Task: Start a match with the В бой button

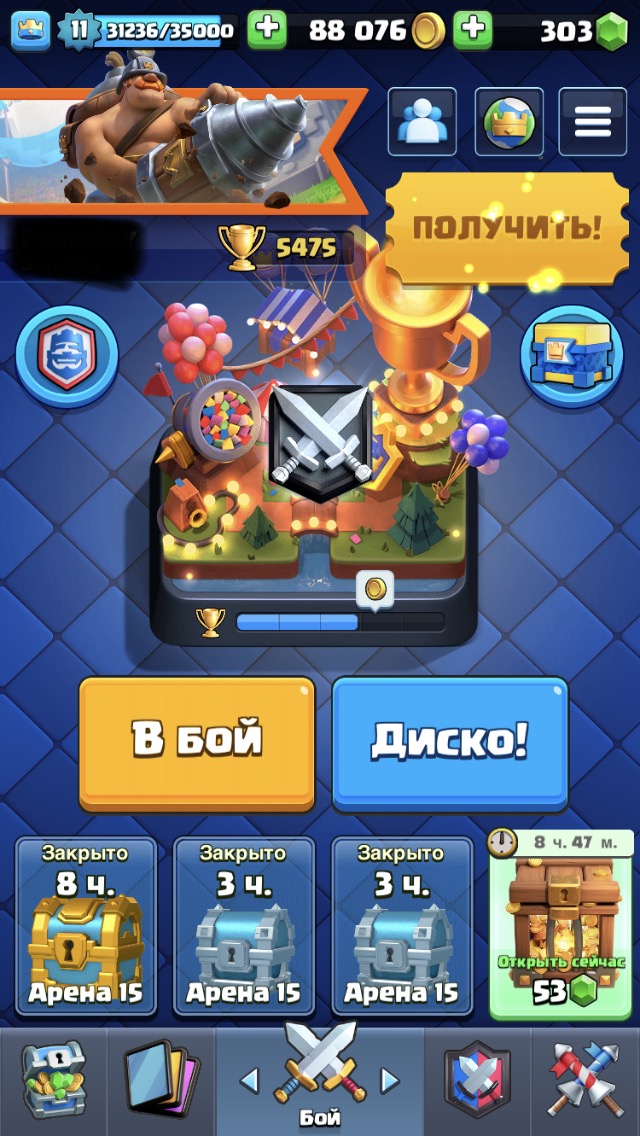Action: [196, 741]
